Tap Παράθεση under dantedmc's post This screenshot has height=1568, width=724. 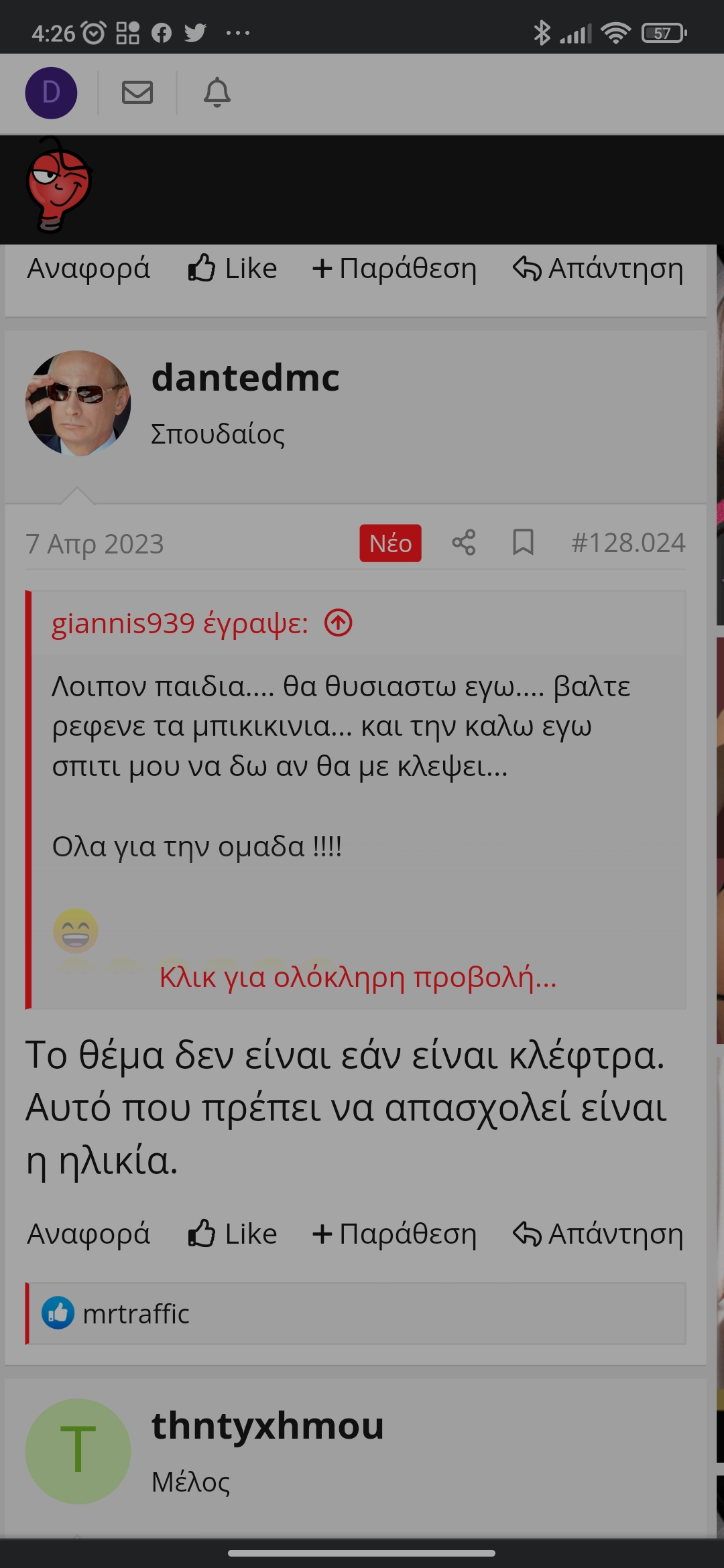[x=395, y=1234]
